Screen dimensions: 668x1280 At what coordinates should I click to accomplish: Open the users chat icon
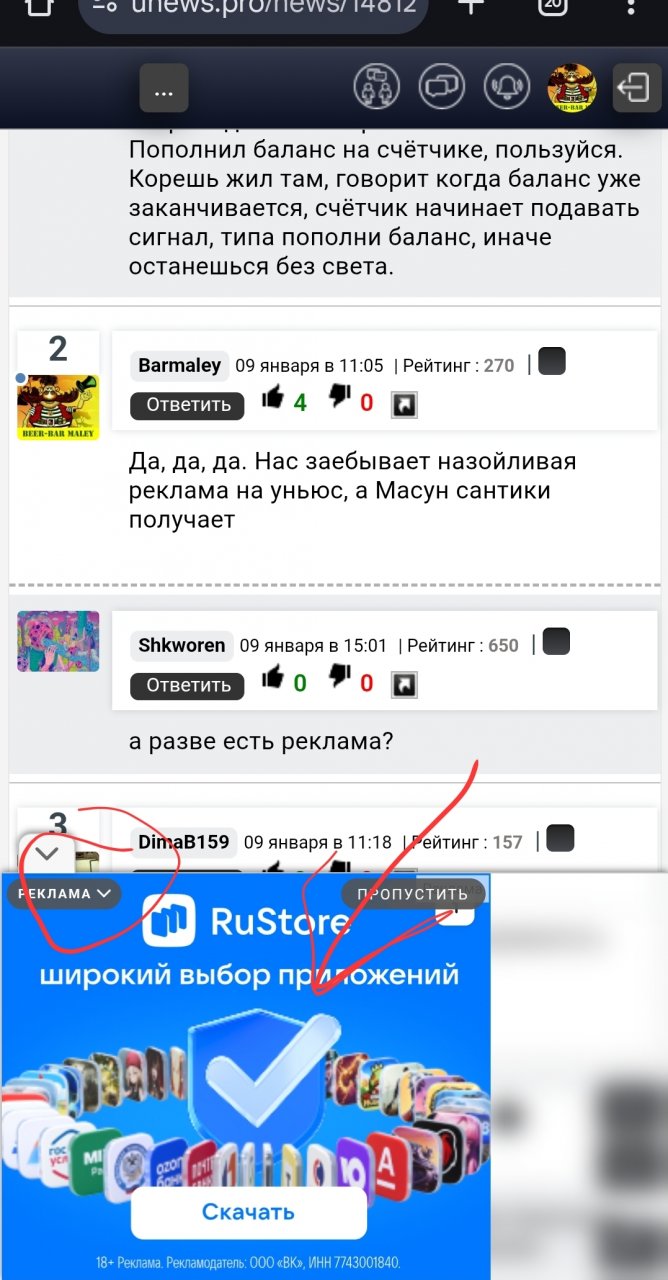(377, 87)
